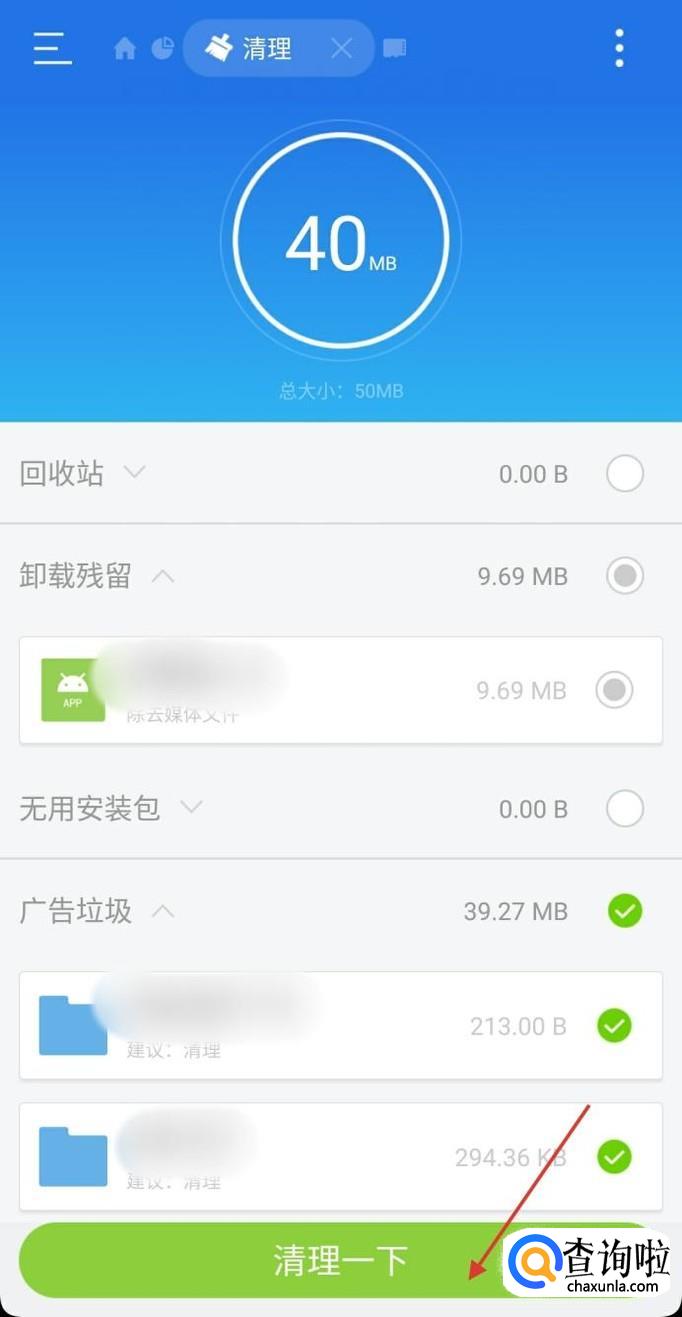The width and height of the screenshot is (682, 1317).
Task: Select the 无用安装包 checkbox
Action: tap(625, 808)
